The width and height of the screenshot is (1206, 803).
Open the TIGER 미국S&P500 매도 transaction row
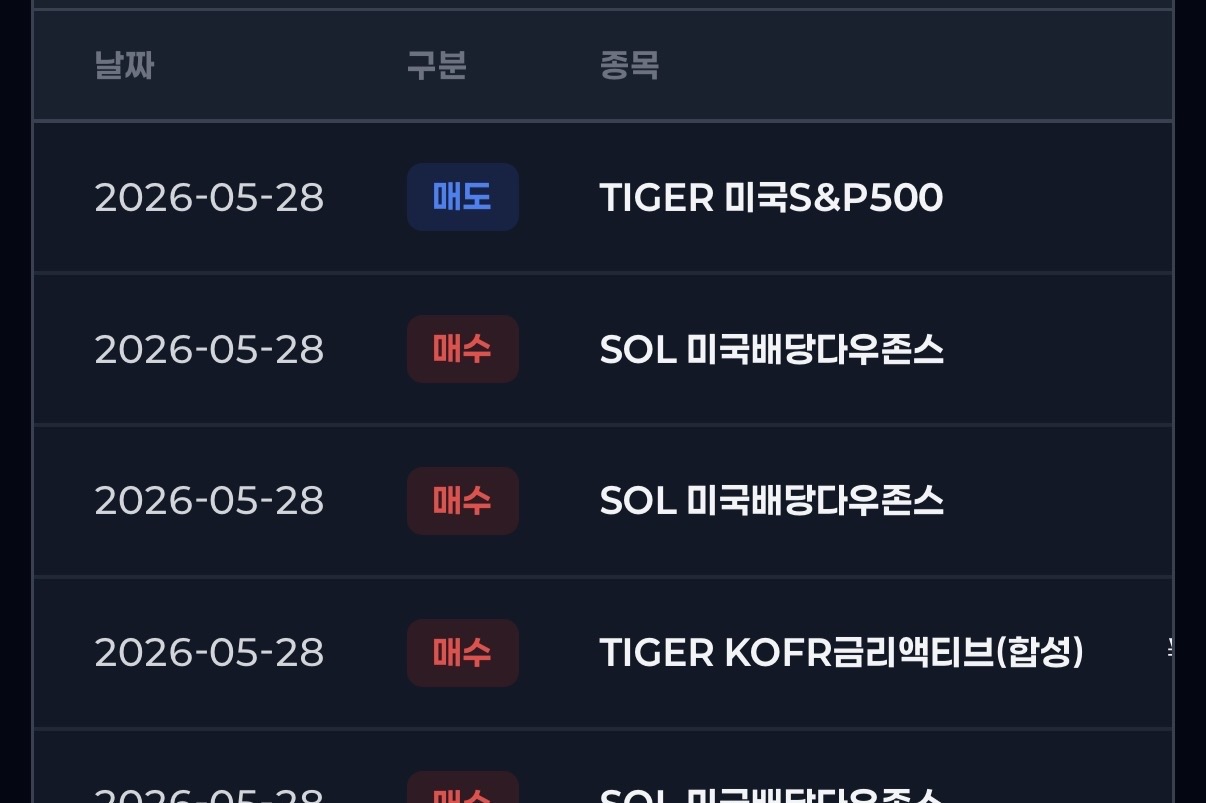(x=603, y=198)
